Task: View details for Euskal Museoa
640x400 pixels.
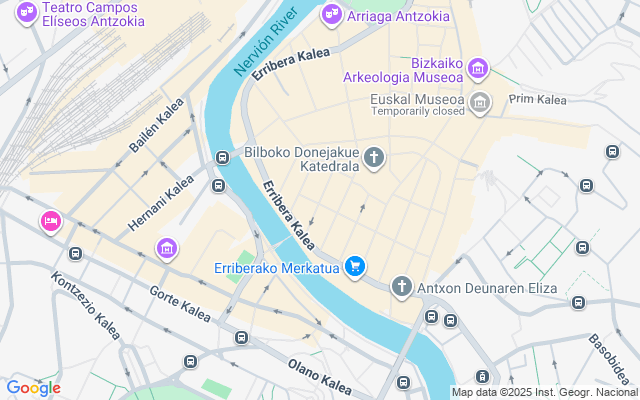Action: click(x=480, y=102)
